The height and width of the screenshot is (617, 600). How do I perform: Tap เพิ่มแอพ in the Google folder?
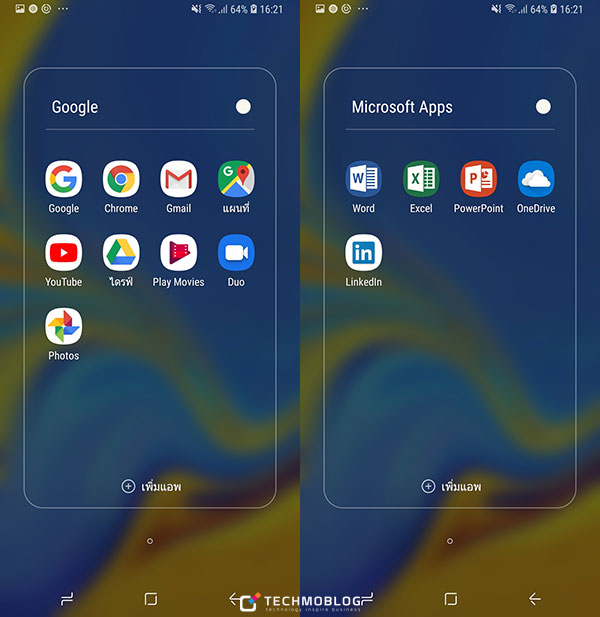151,486
